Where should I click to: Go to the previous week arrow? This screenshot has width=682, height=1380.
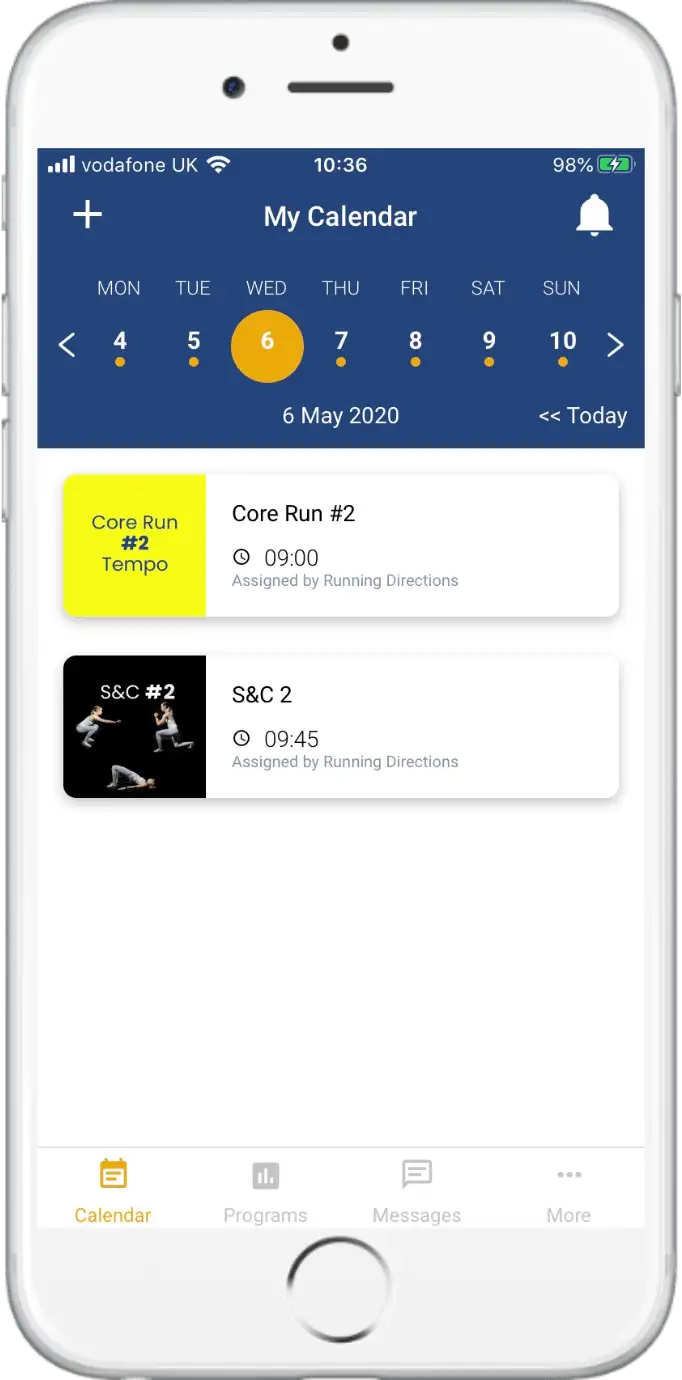point(67,346)
